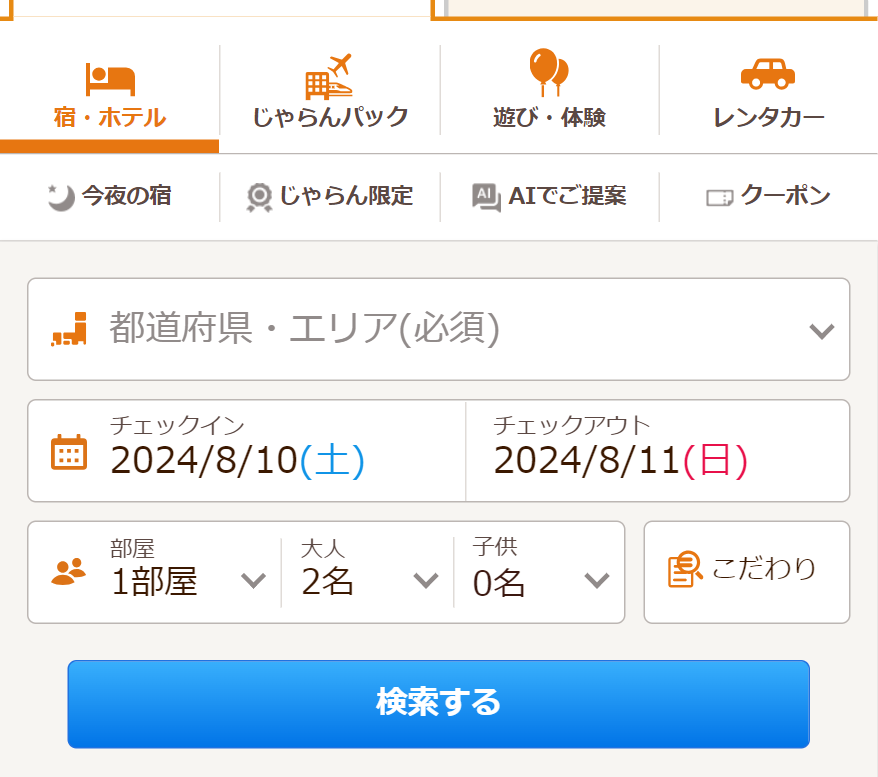Open the クーポン page
Image resolution: width=878 pixels, height=777 pixels.
[x=768, y=196]
